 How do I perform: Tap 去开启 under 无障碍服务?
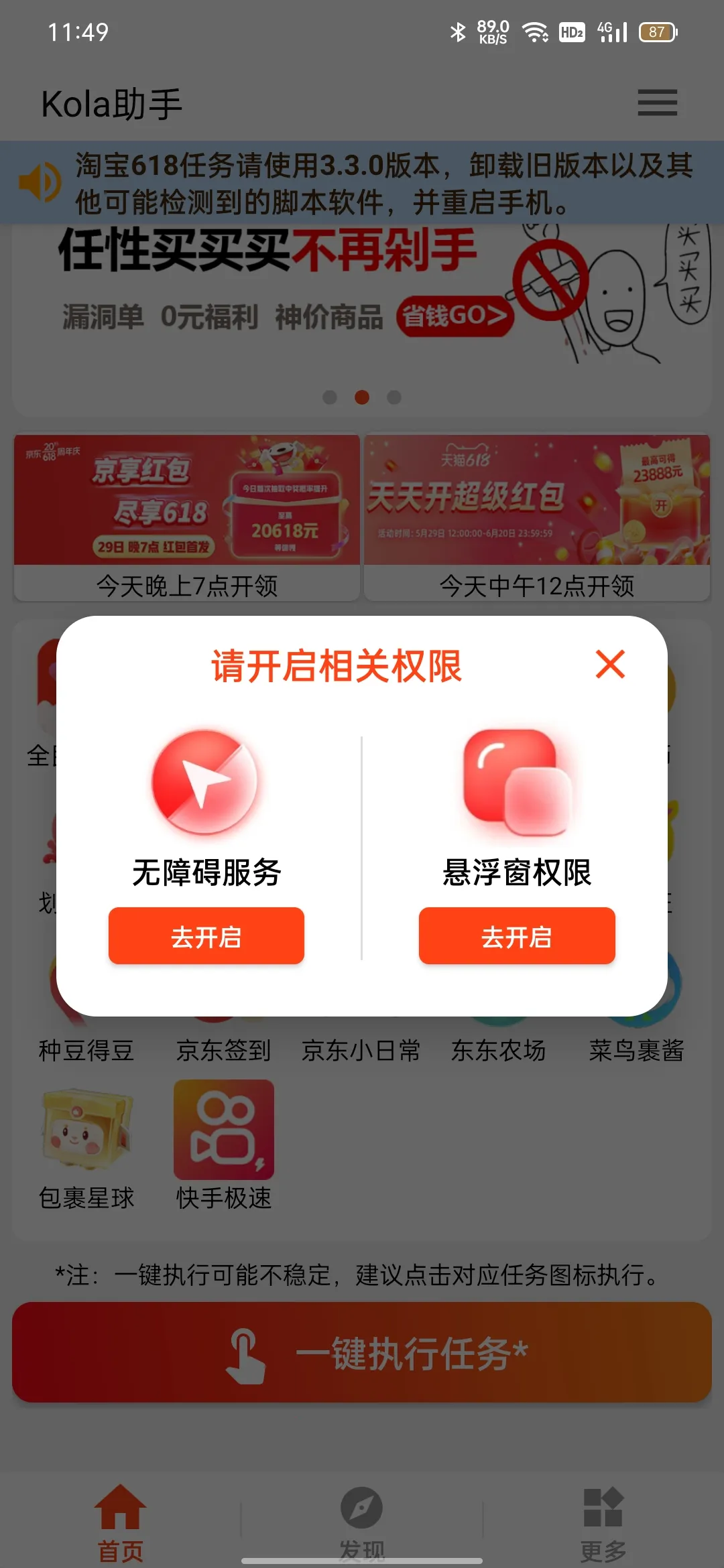click(206, 936)
